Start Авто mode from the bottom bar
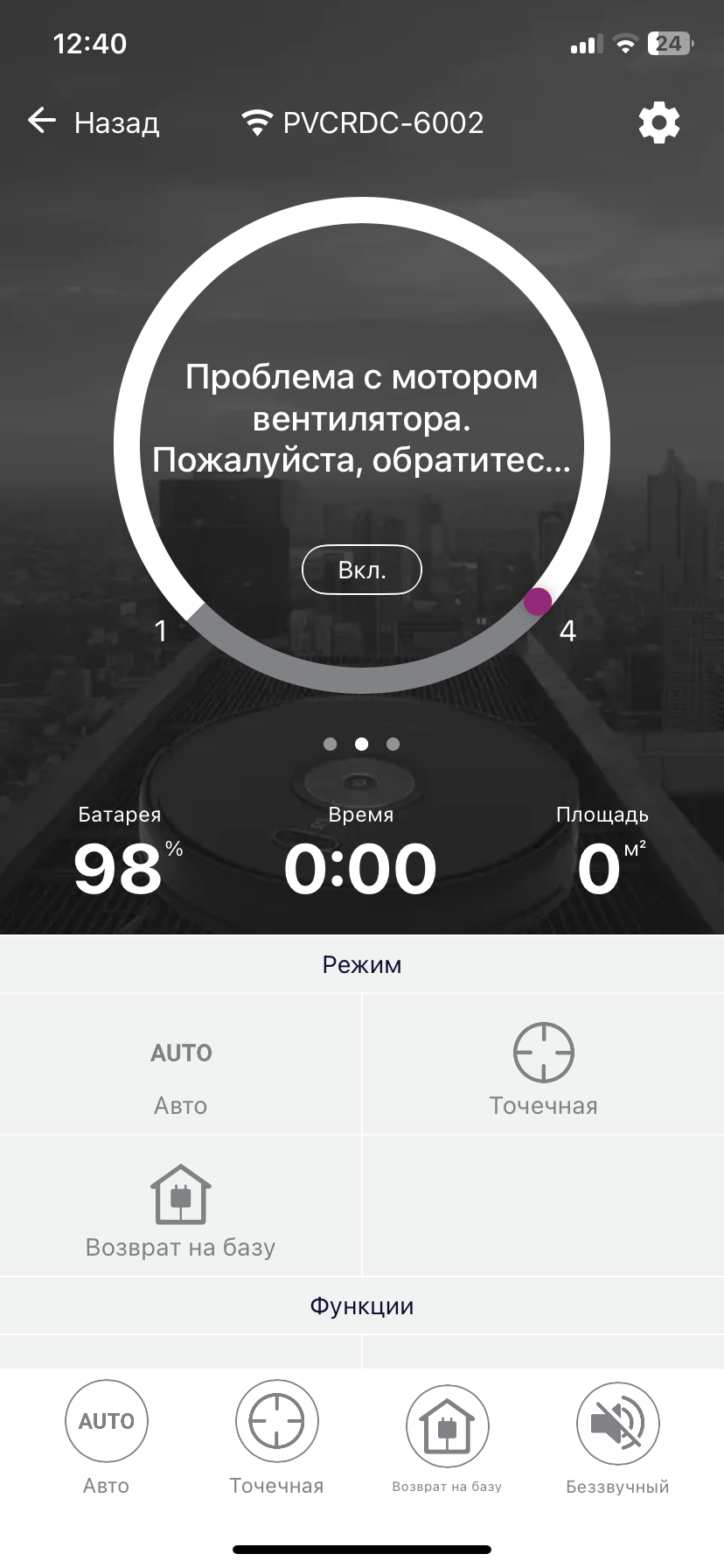This screenshot has width=724, height=1568. click(x=107, y=1438)
